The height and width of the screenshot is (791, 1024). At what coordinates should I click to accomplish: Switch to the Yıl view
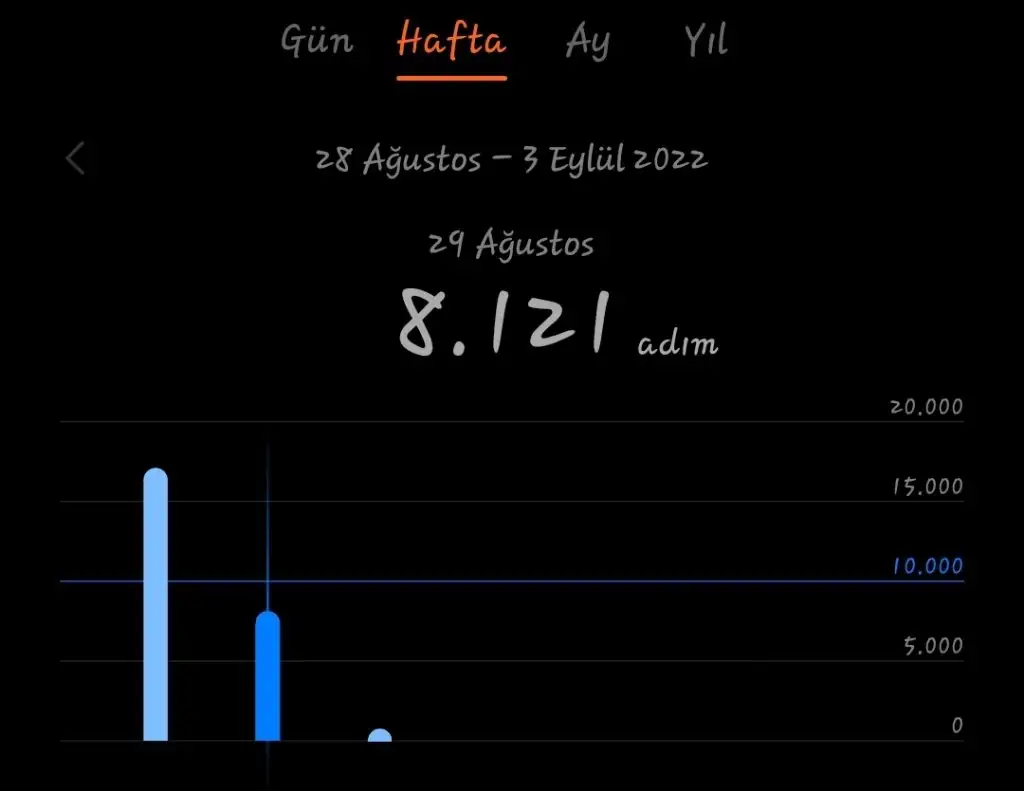(705, 42)
